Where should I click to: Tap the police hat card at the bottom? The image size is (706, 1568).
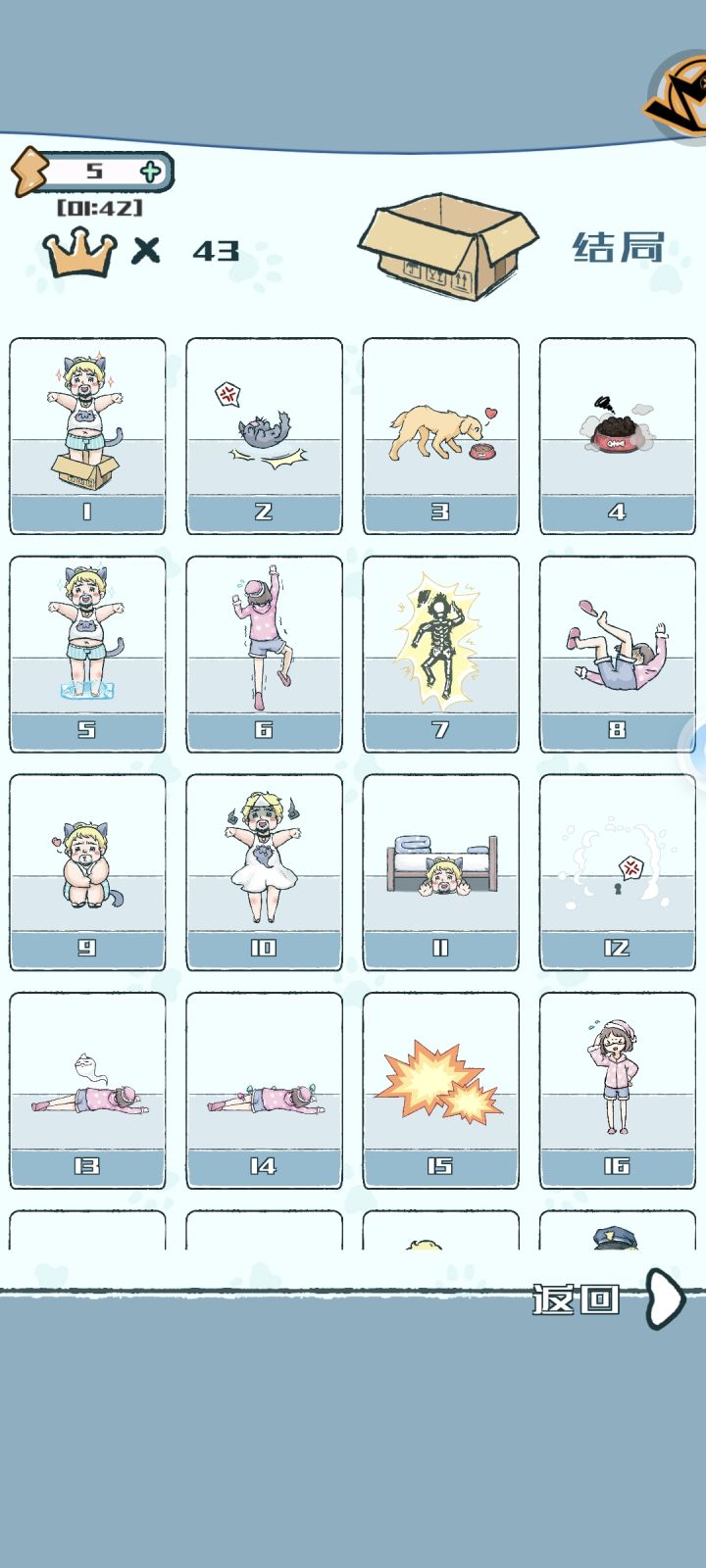(x=616, y=1241)
